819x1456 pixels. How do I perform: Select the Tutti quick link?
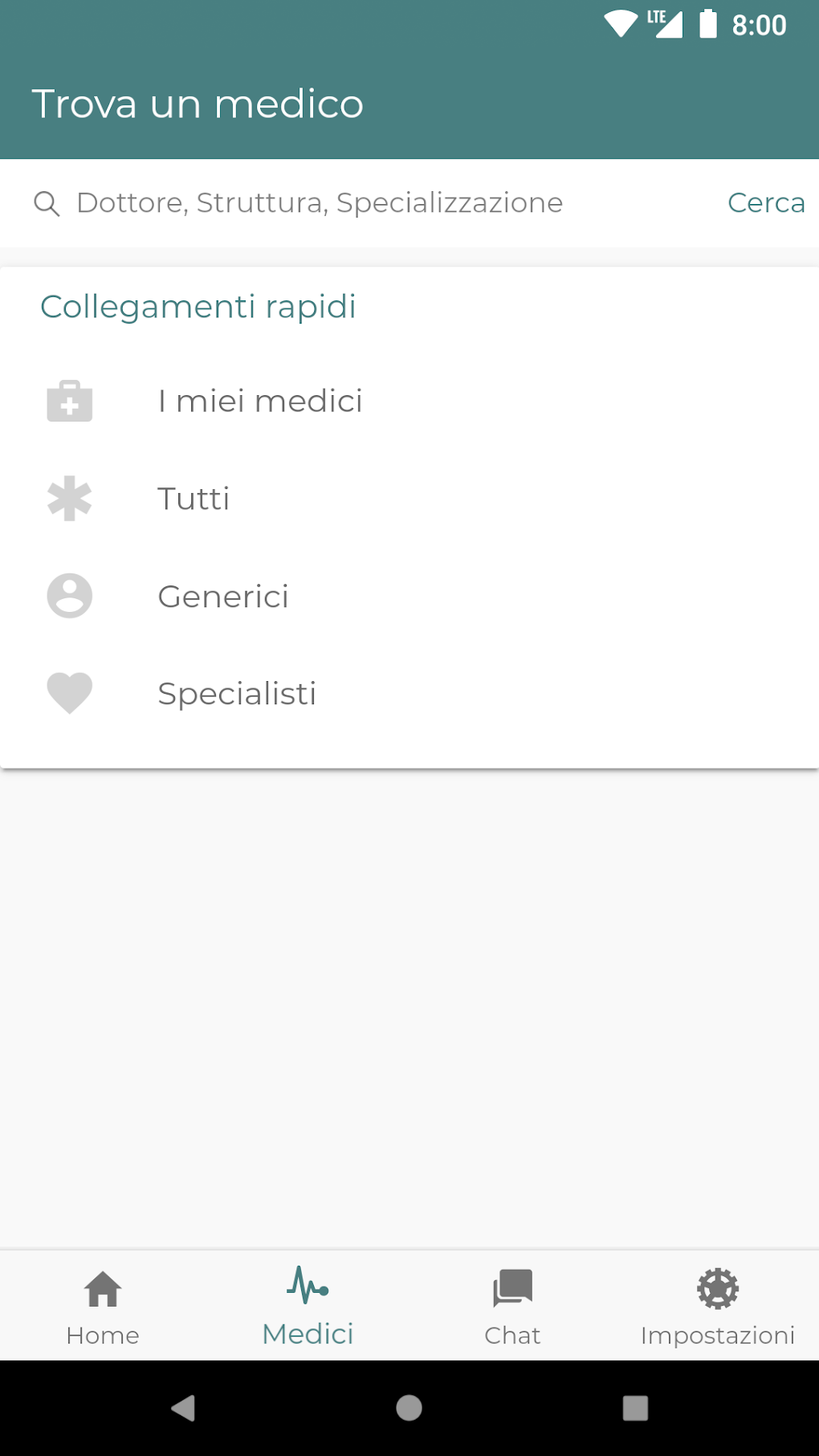(194, 499)
